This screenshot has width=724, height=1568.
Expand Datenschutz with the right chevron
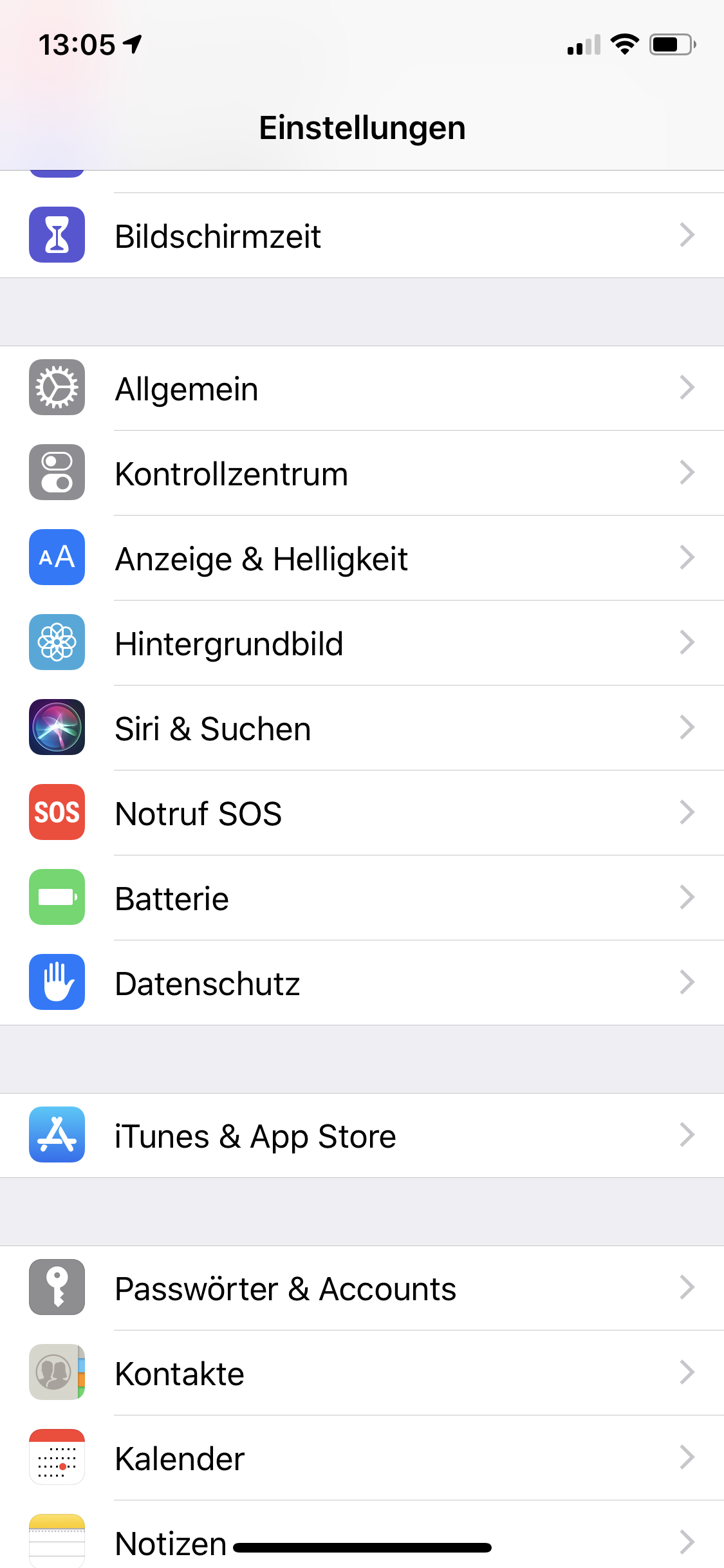687,983
